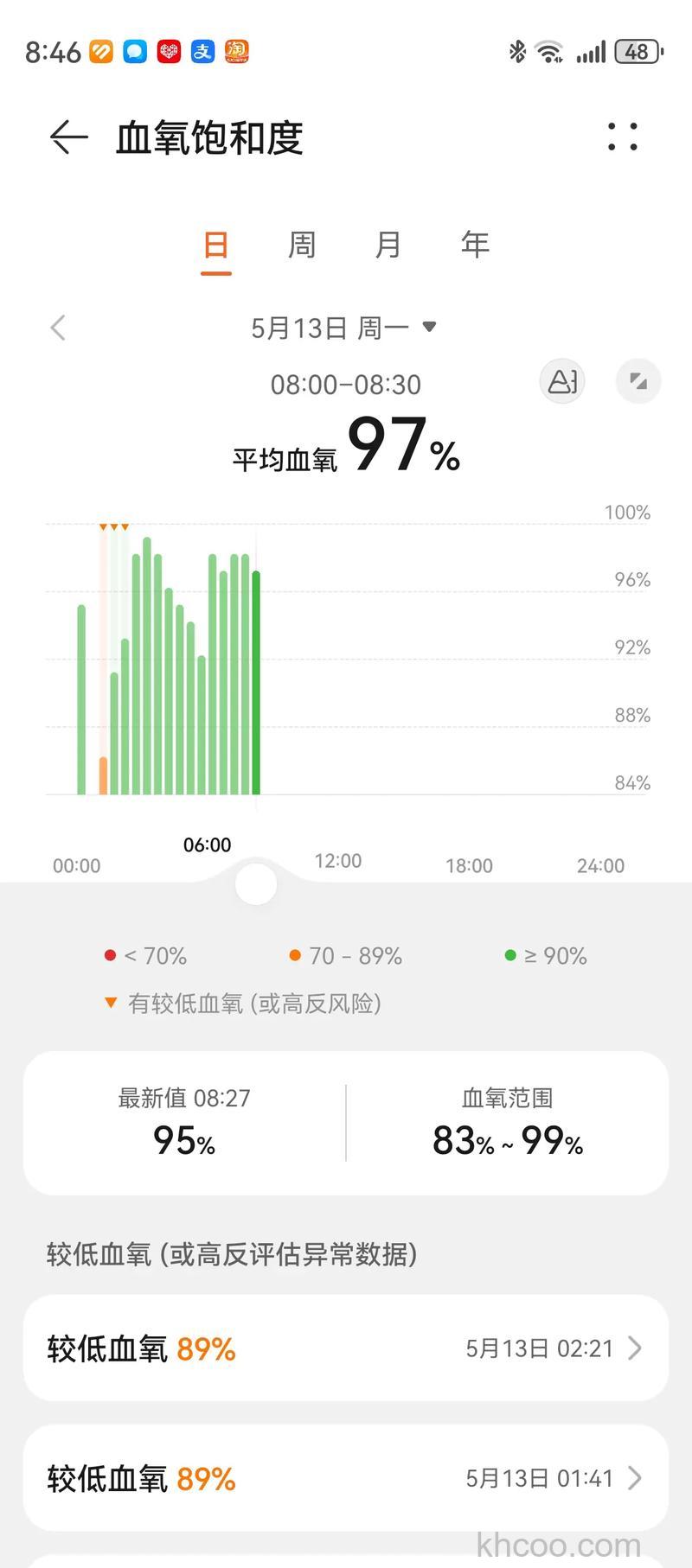
Task: Tap the orange low oxygen warning triangle marker
Action: click(x=112, y=526)
